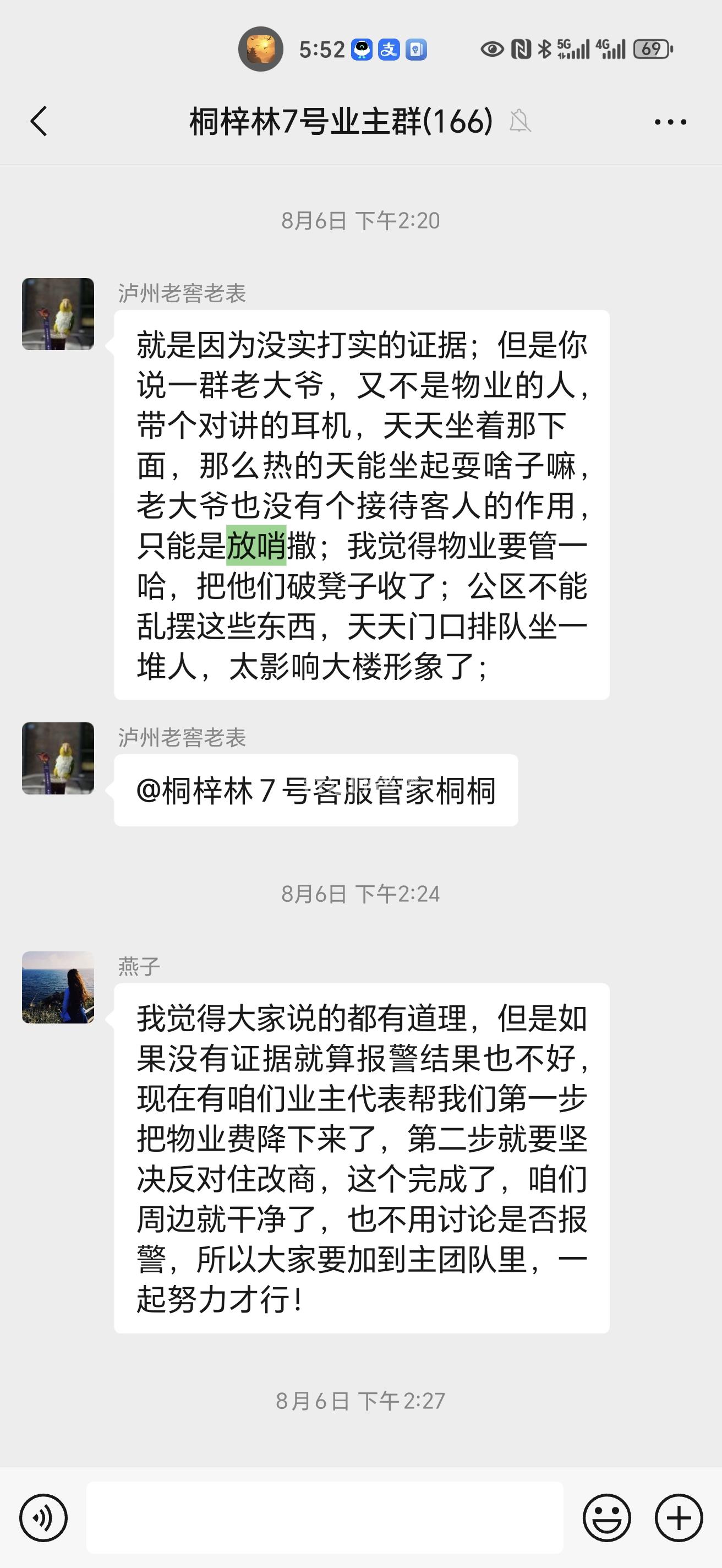This screenshot has width=722, height=1568.
Task: Open the emoji sticker panel
Action: tap(606, 1517)
